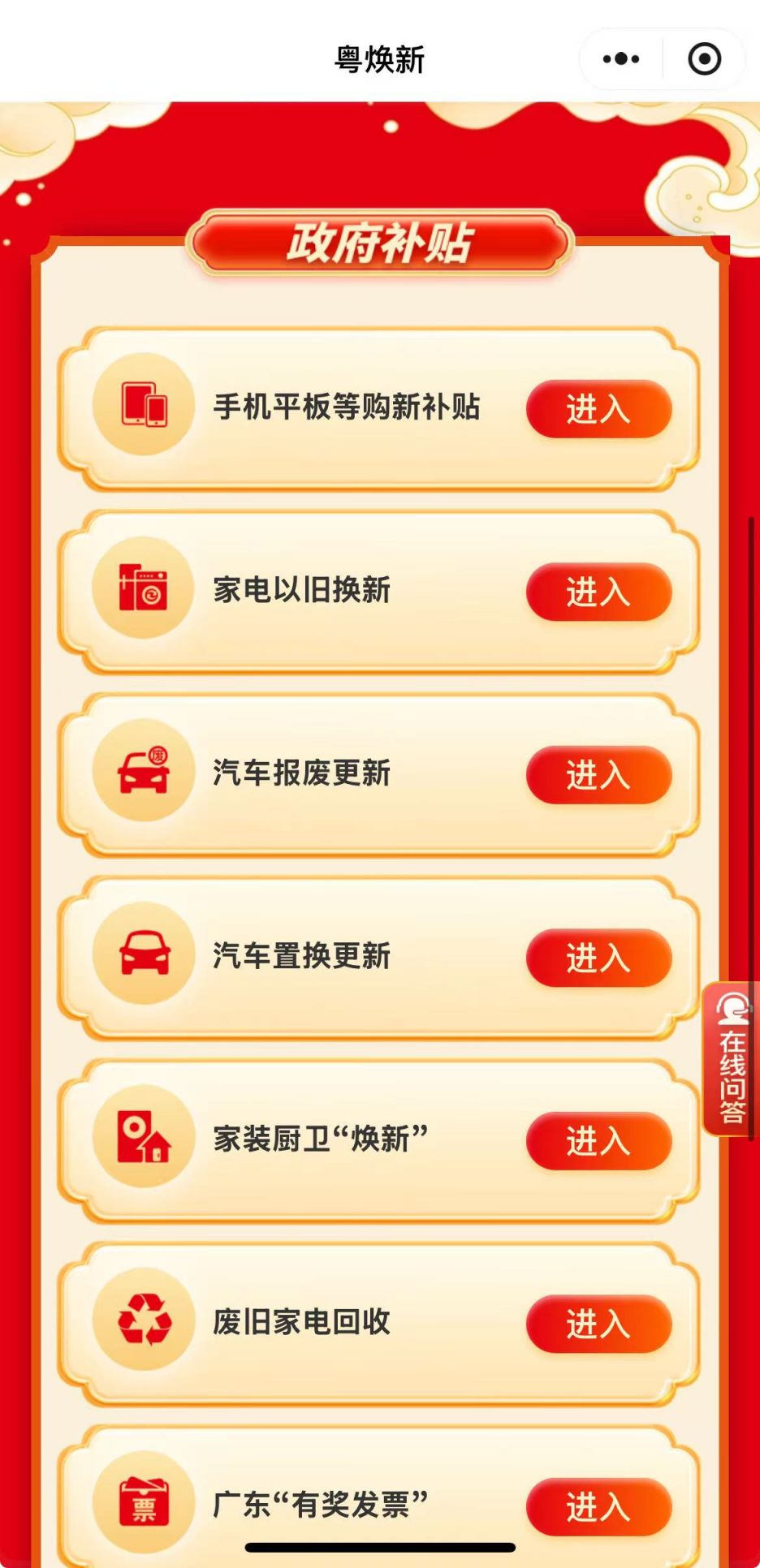Go into 家装厨卫"焕新" section

coord(598,1141)
